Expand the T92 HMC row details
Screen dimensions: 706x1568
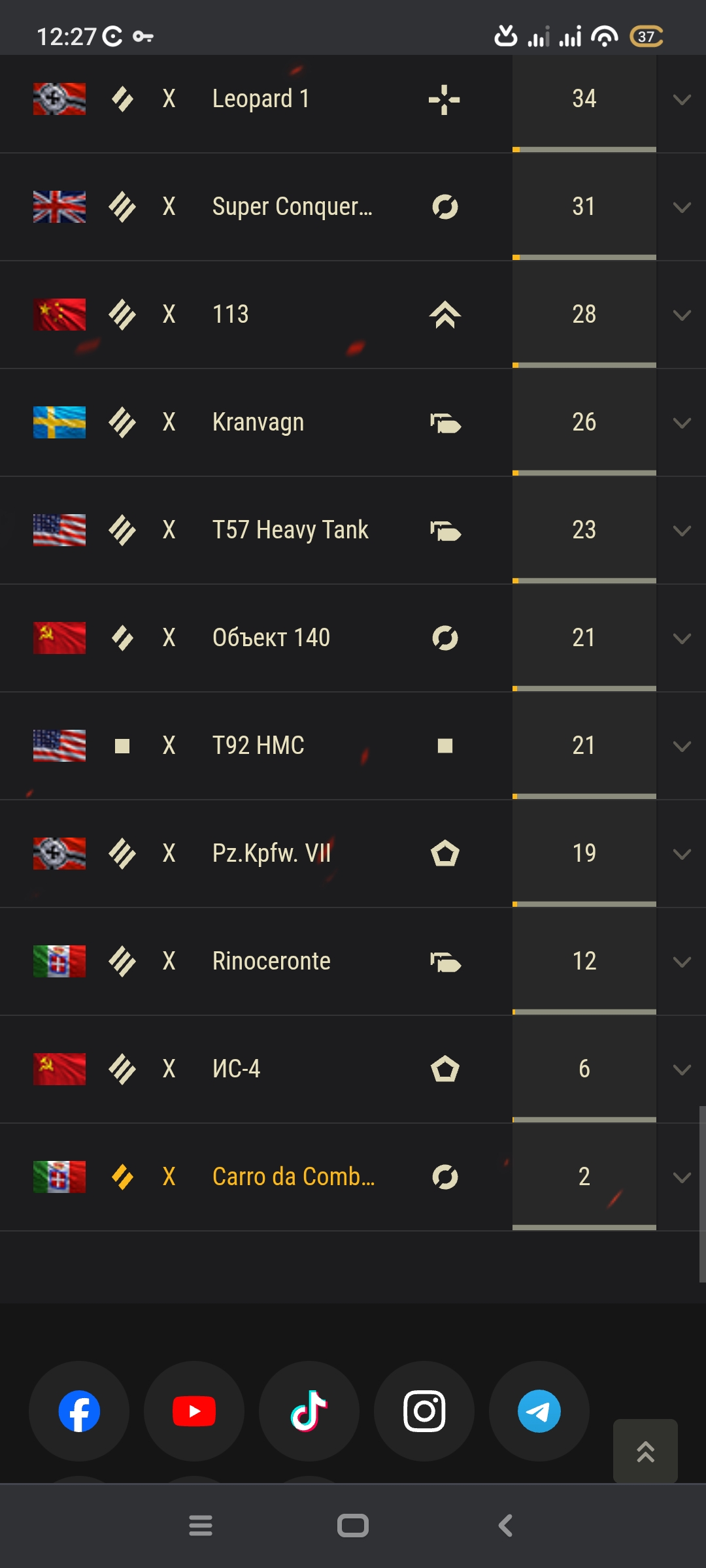coord(681,746)
